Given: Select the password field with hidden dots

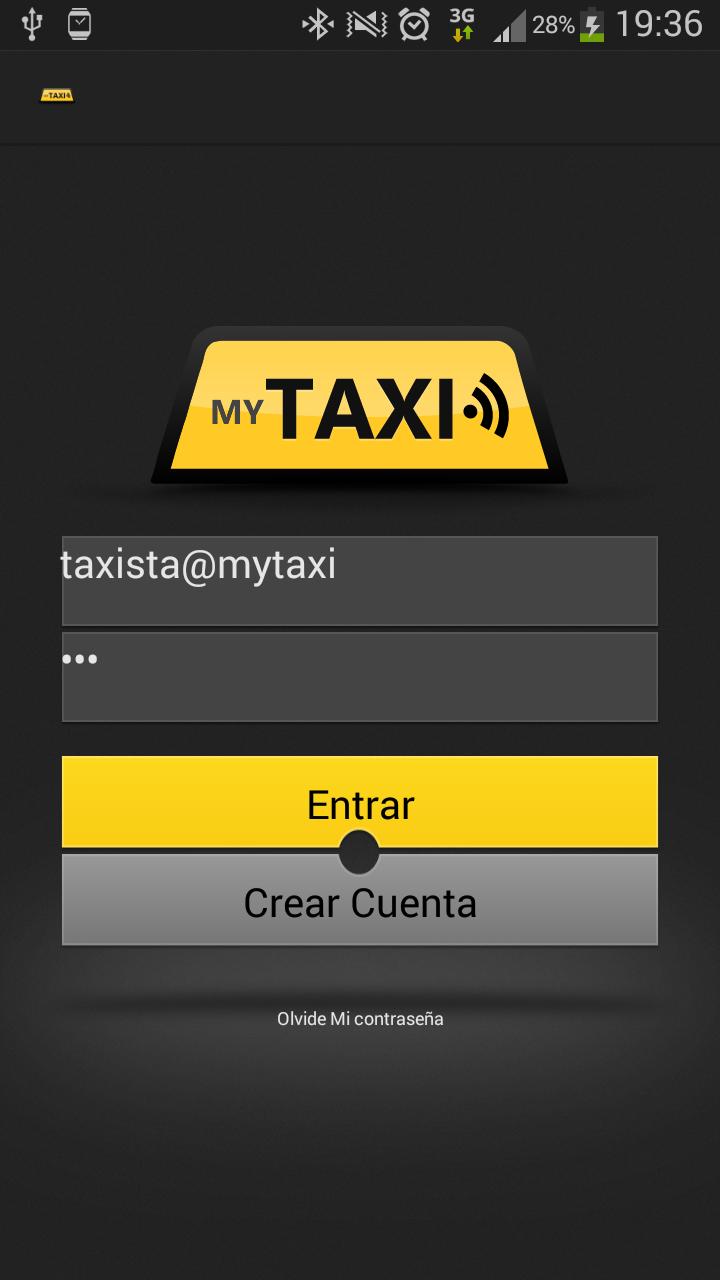Looking at the screenshot, I should [x=360, y=676].
